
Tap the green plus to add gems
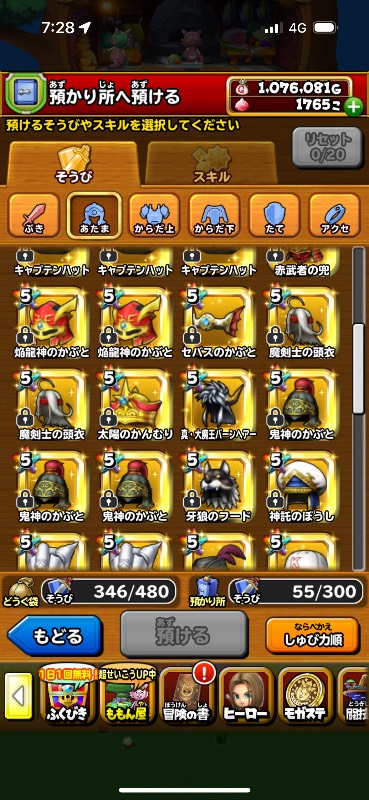tap(353, 108)
